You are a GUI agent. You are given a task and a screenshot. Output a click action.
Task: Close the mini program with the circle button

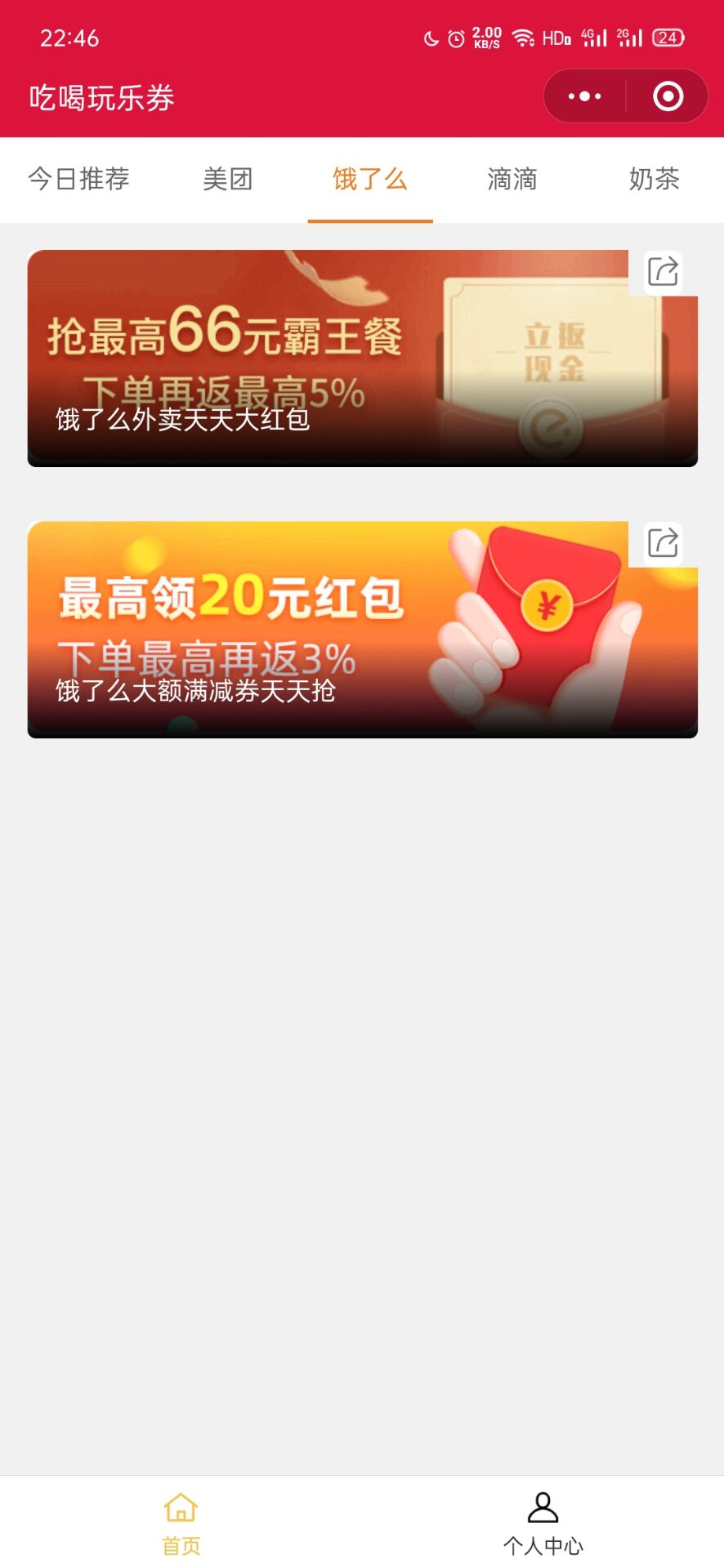pos(668,96)
